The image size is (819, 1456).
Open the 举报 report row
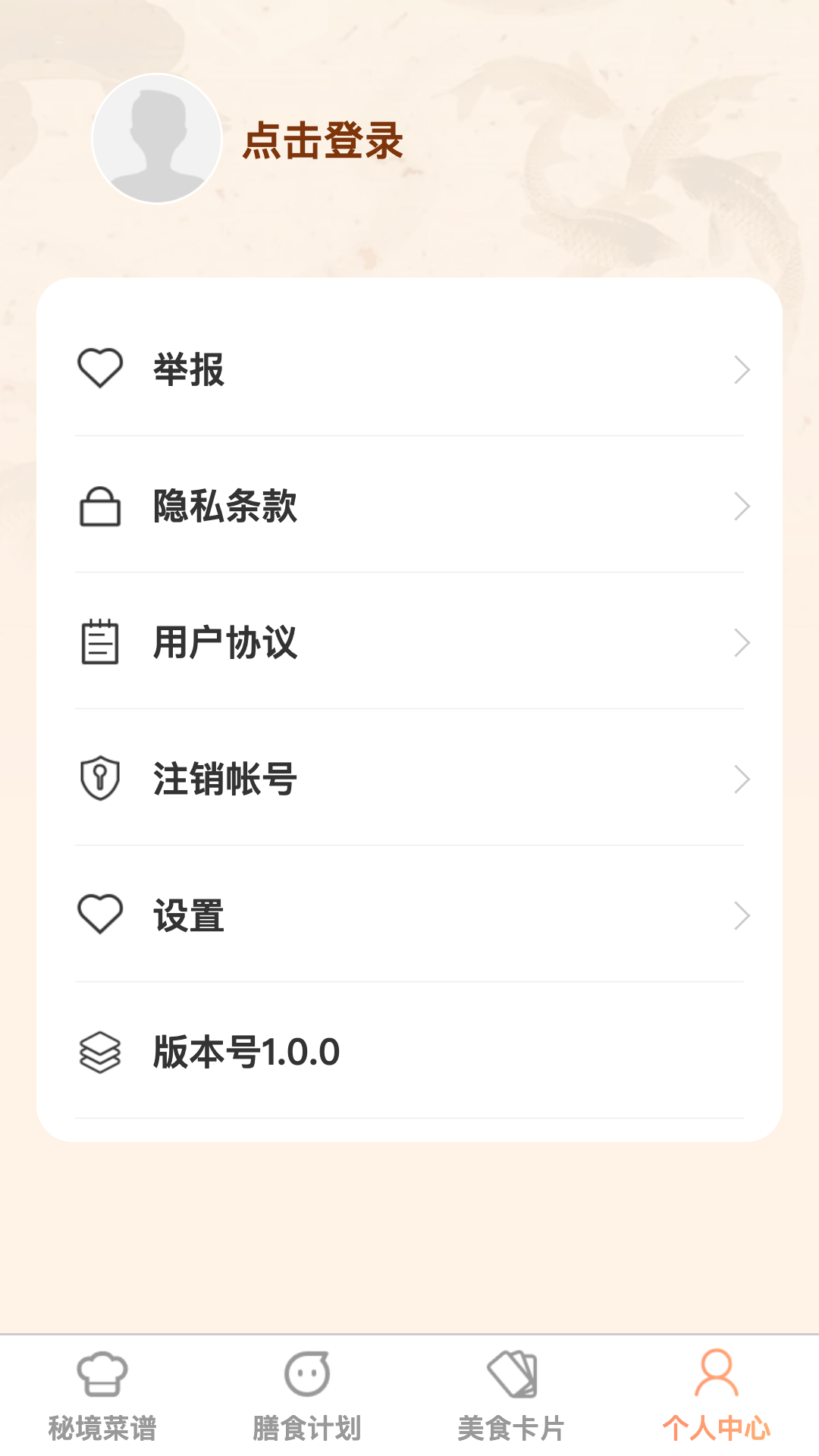click(x=409, y=370)
